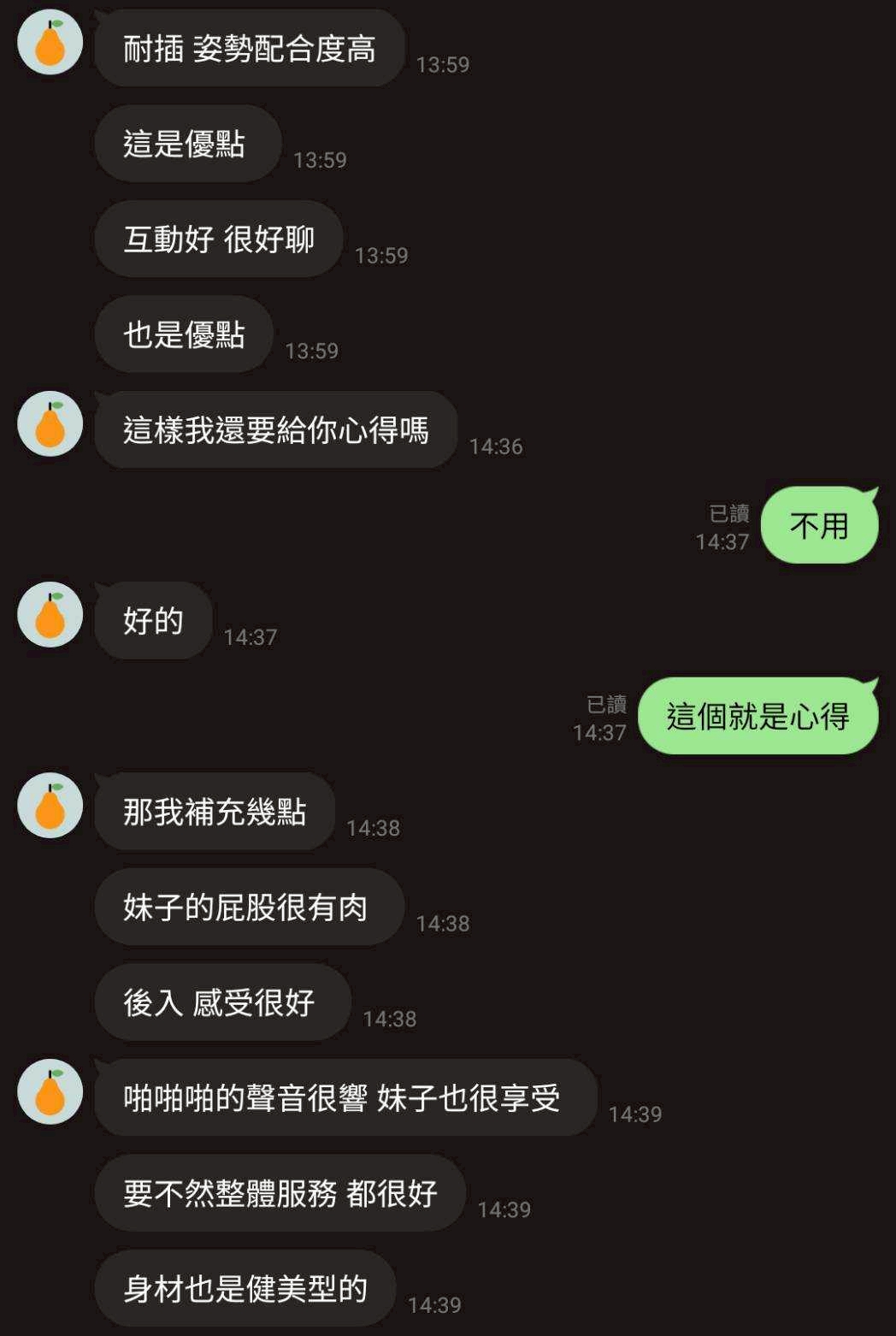The width and height of the screenshot is (896, 1336).
Task: Select the "也是優點" bubble
Action: (182, 334)
